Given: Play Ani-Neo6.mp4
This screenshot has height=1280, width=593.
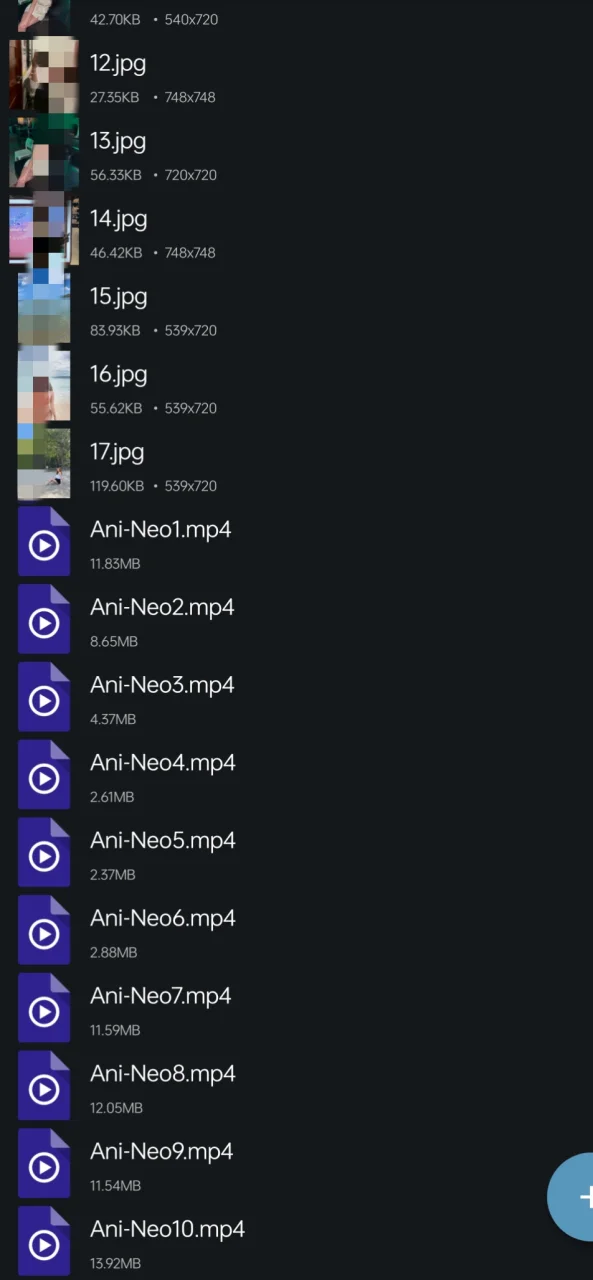Looking at the screenshot, I should point(296,933).
